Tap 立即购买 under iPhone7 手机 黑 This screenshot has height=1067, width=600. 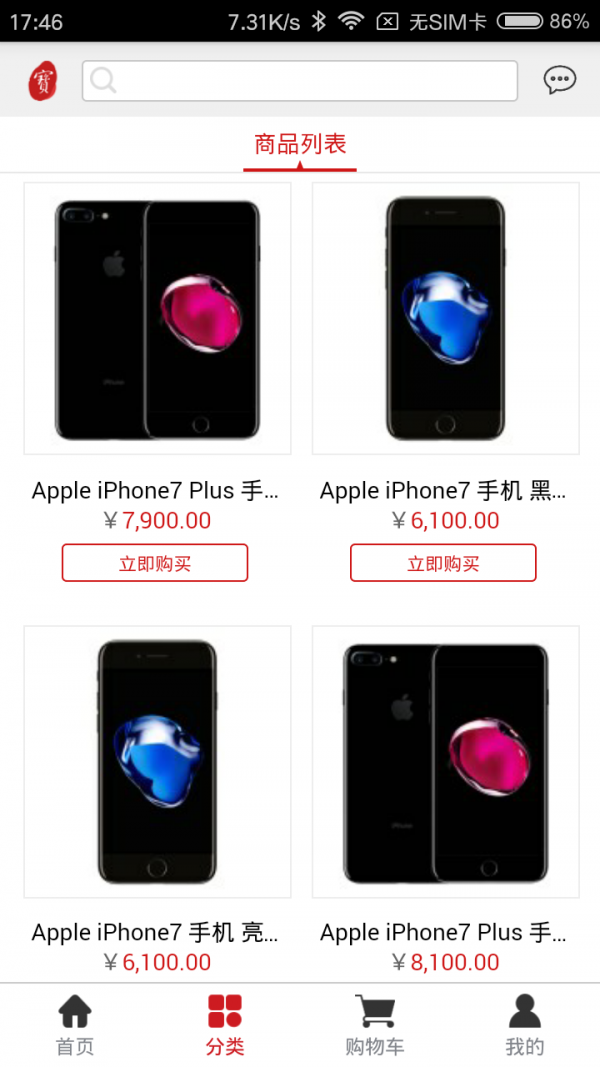(x=443, y=563)
